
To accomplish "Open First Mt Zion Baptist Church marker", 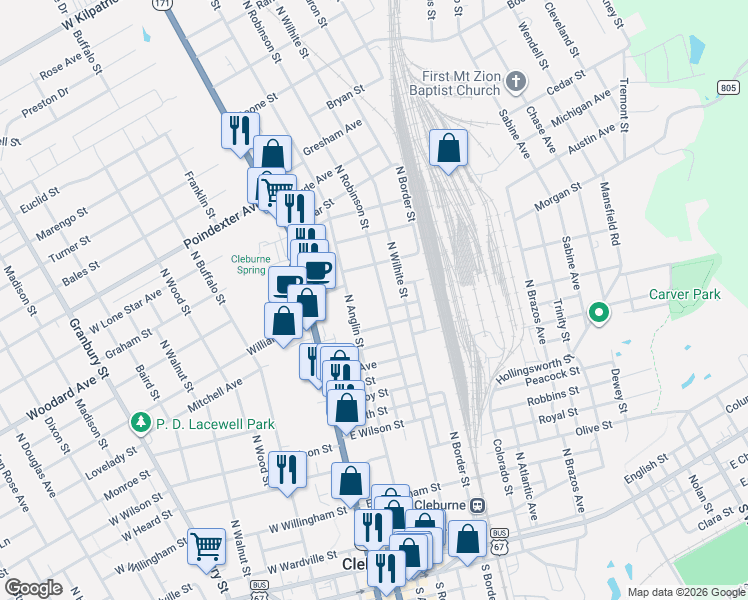I will coord(515,81).
